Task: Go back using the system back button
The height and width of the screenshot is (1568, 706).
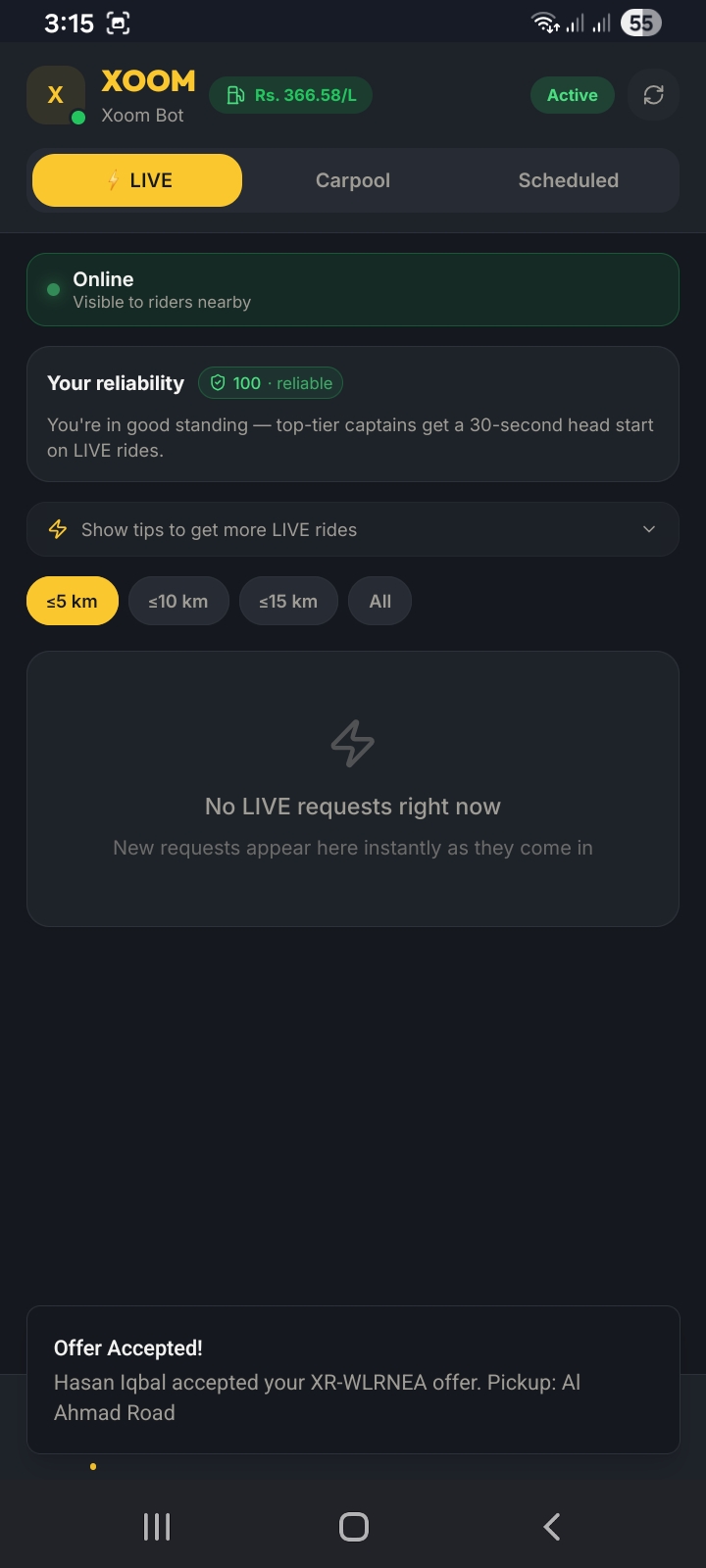Action: (551, 1526)
